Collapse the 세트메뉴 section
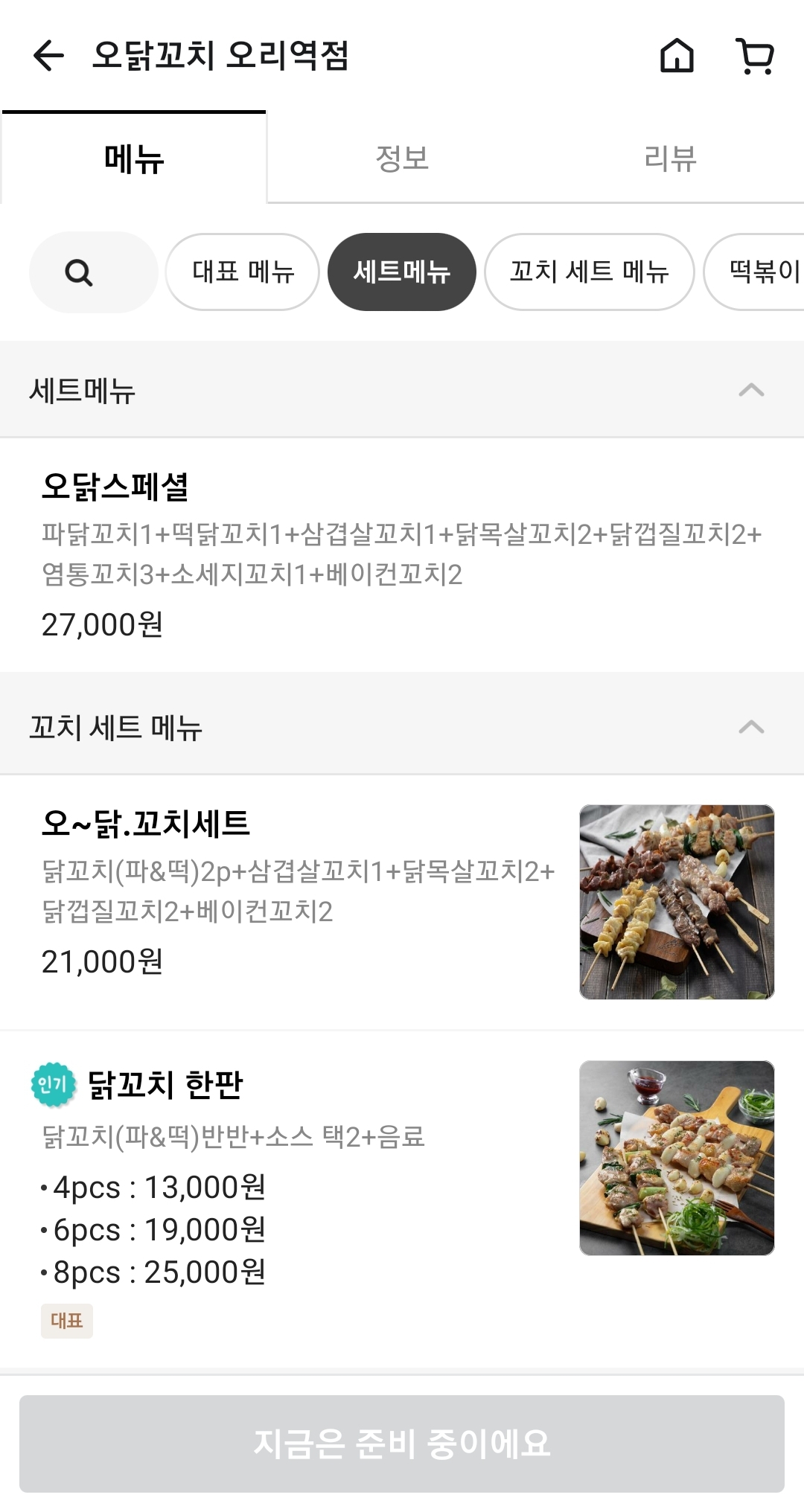 pos(751,390)
